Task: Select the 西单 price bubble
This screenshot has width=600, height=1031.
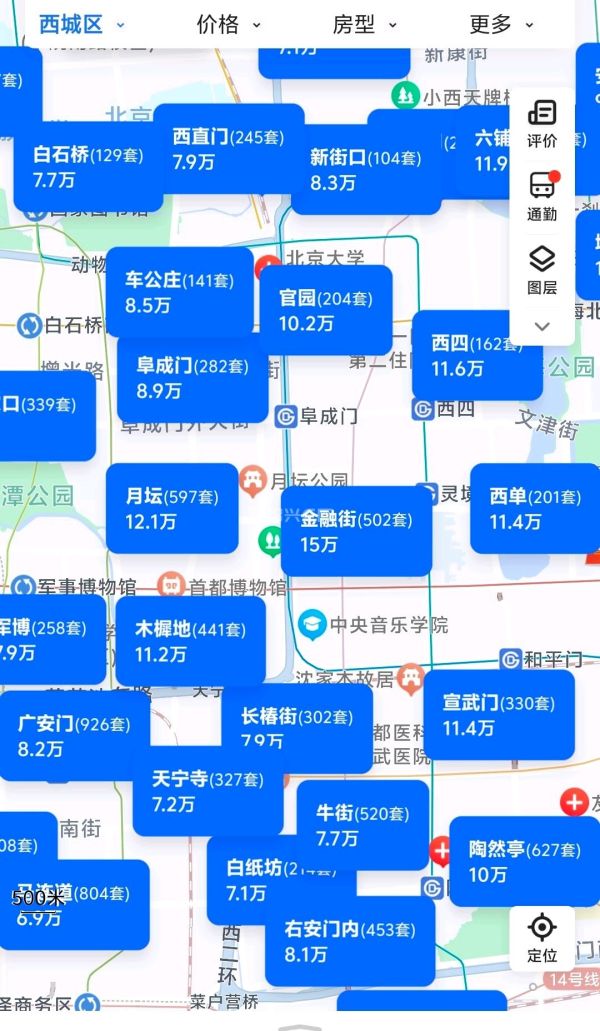Action: point(534,508)
